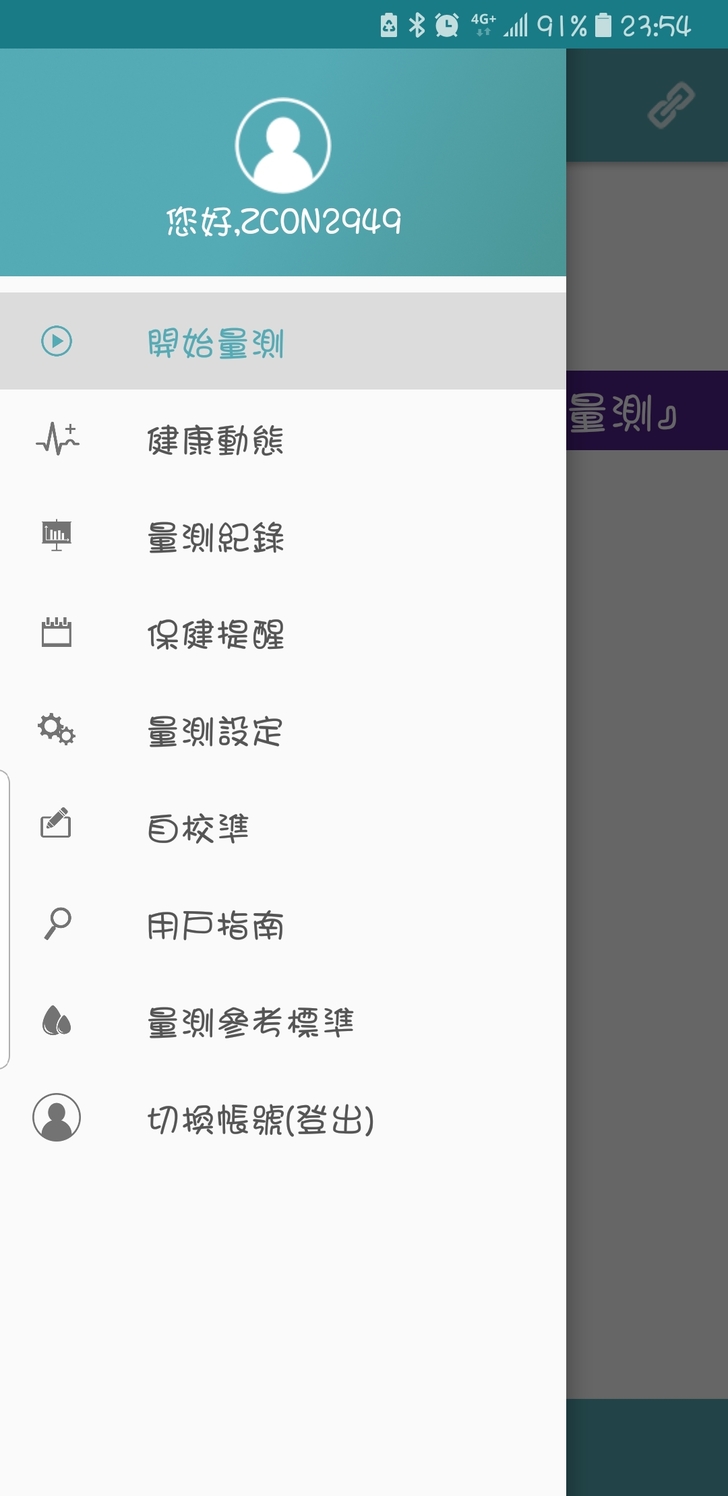728x1496 pixels.
Task: Tap the profile avatar in drawer header
Action: 283,146
